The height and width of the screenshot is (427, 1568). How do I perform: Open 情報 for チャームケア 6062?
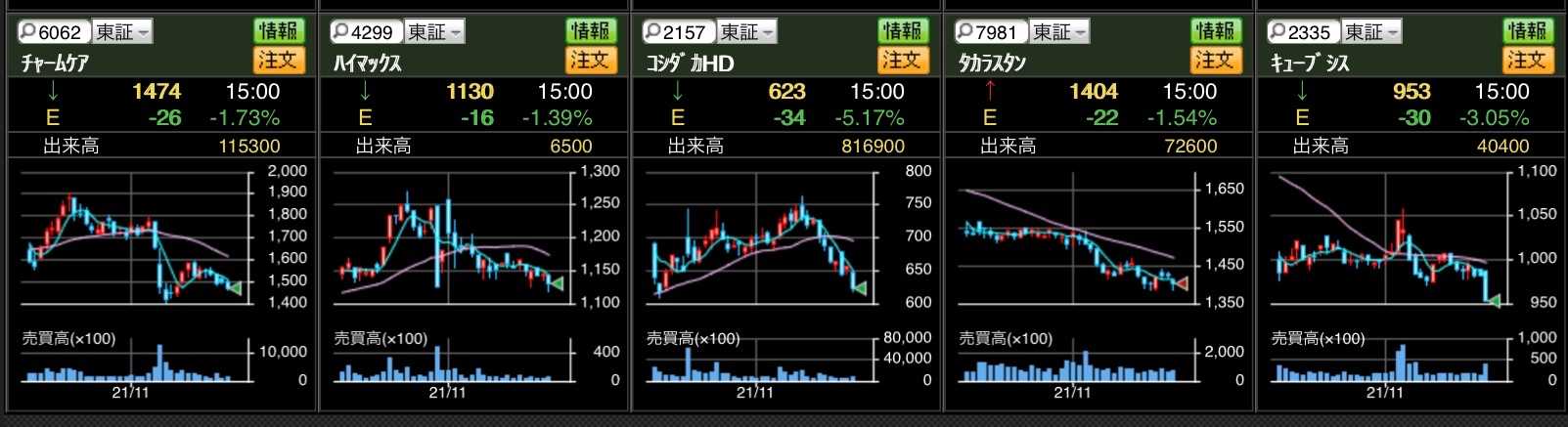[x=278, y=31]
